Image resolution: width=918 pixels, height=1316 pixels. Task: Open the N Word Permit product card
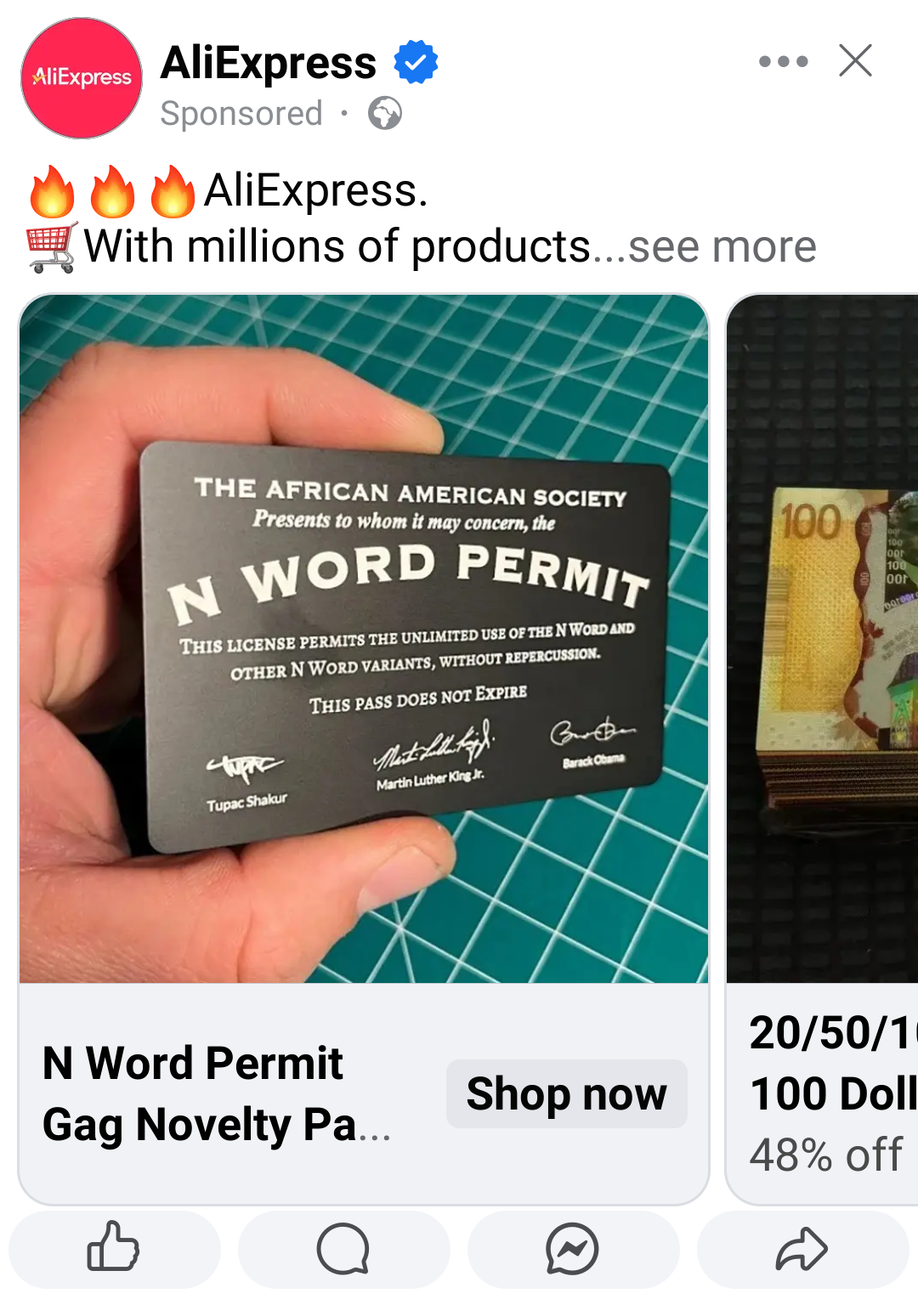coord(364,639)
